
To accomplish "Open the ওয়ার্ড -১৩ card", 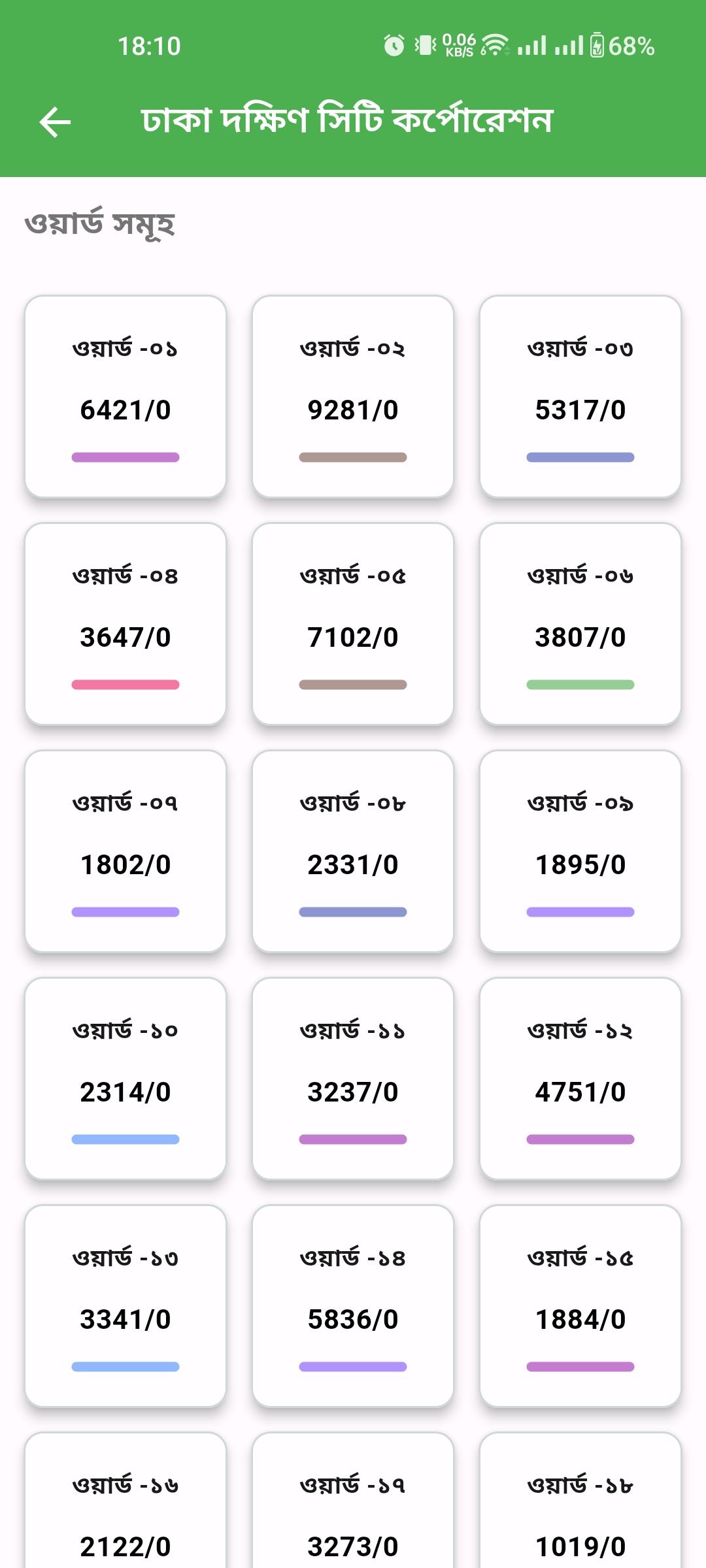I will 126,1306.
